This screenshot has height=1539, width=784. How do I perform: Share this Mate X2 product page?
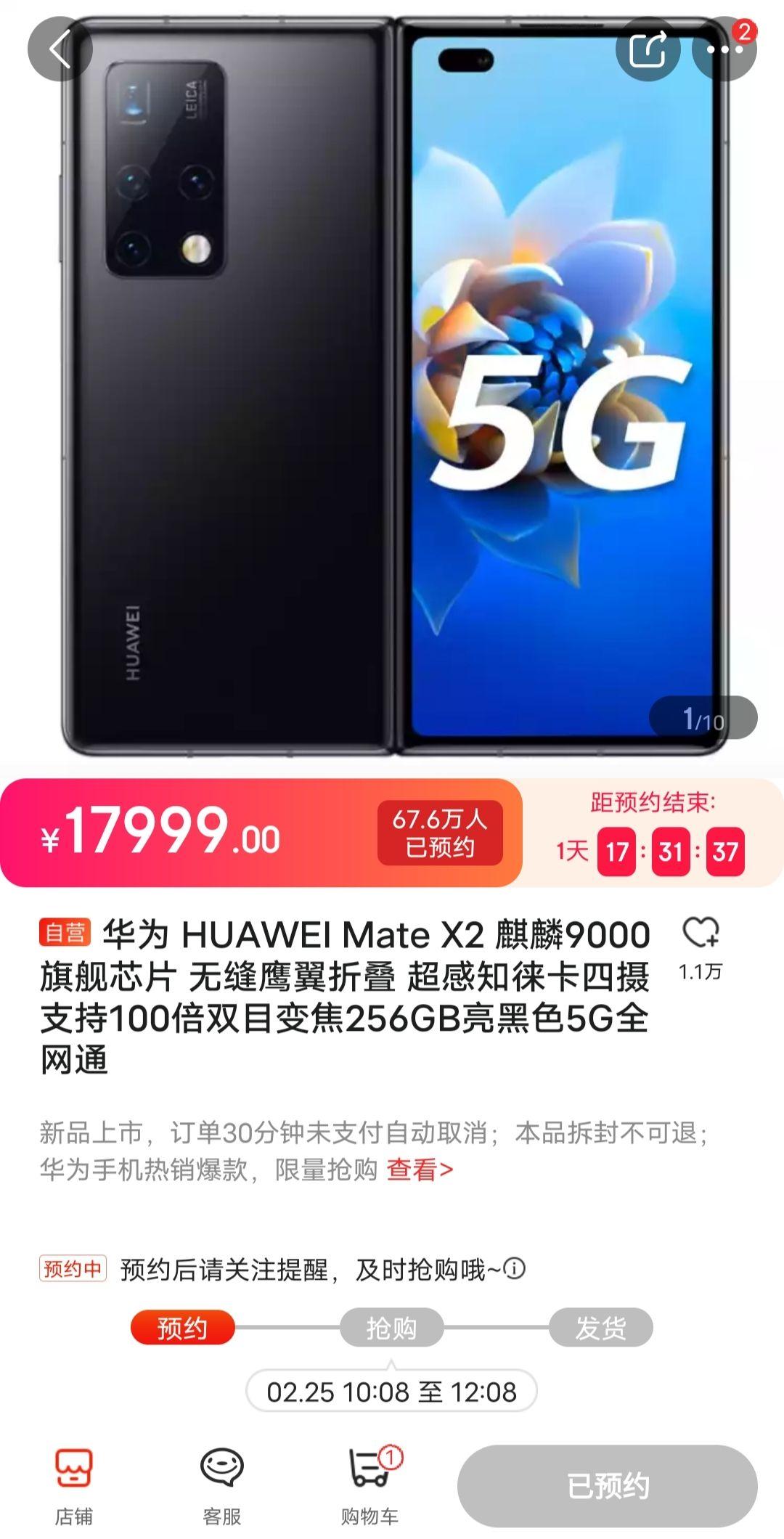click(x=648, y=49)
